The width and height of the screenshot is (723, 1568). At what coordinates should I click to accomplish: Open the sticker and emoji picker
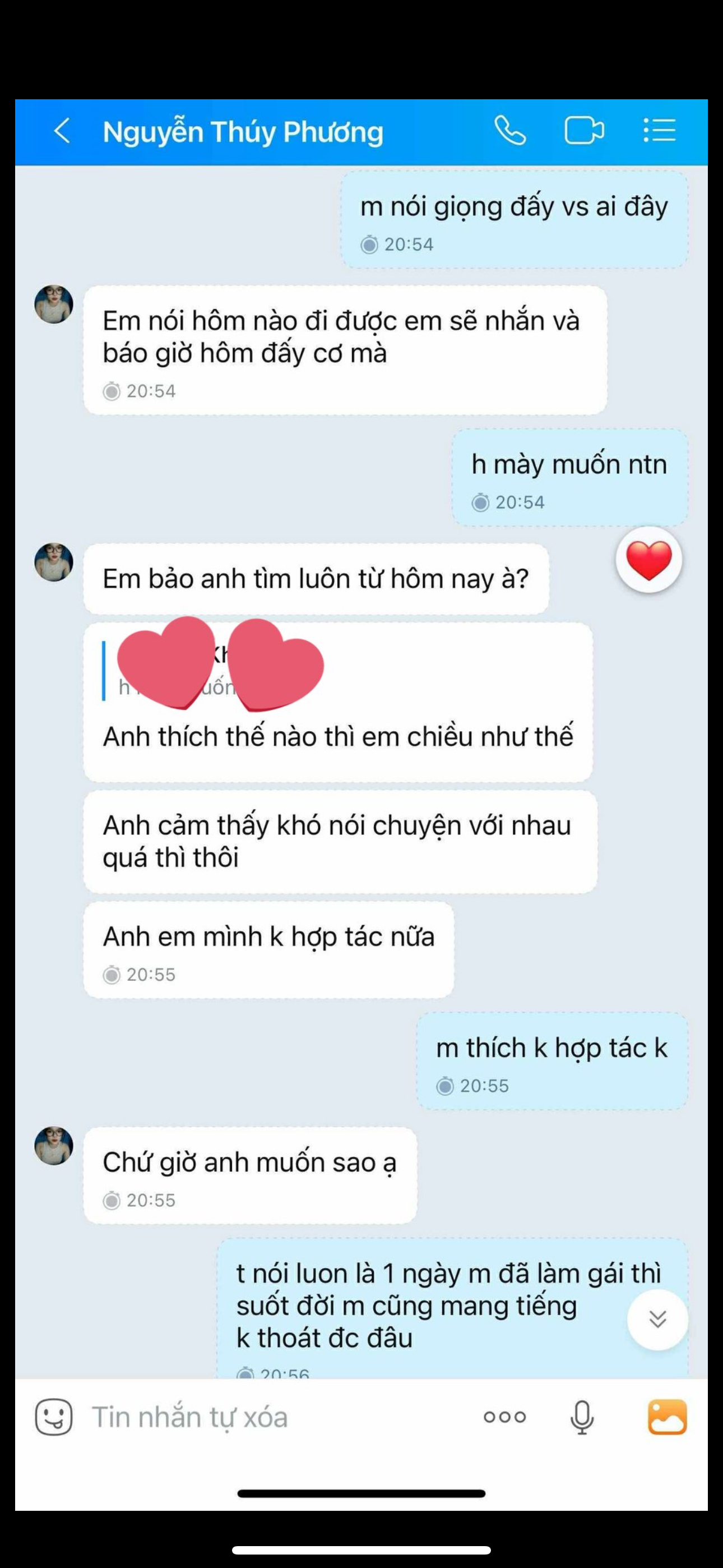click(54, 1417)
